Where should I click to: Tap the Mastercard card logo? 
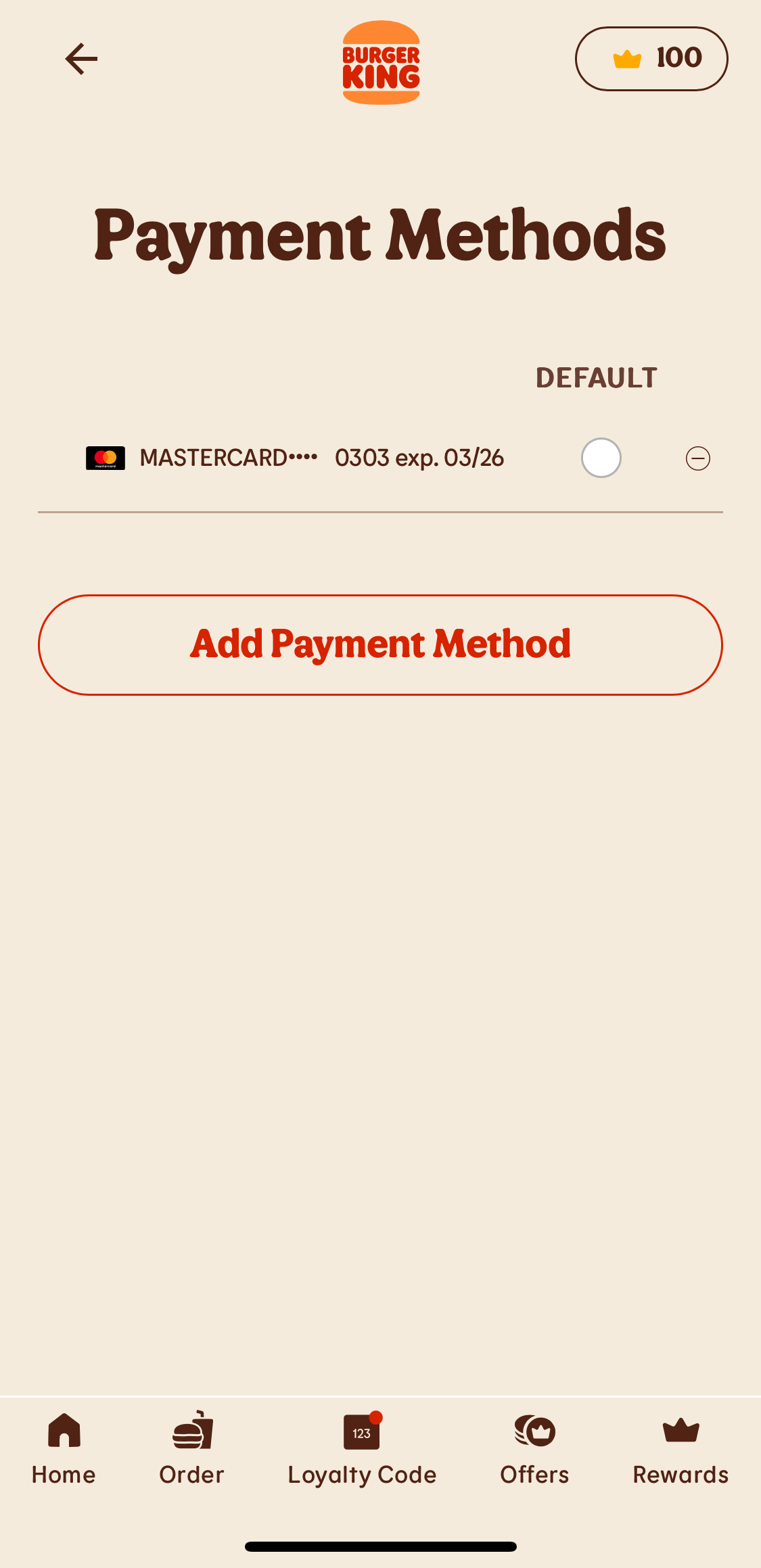coord(106,458)
